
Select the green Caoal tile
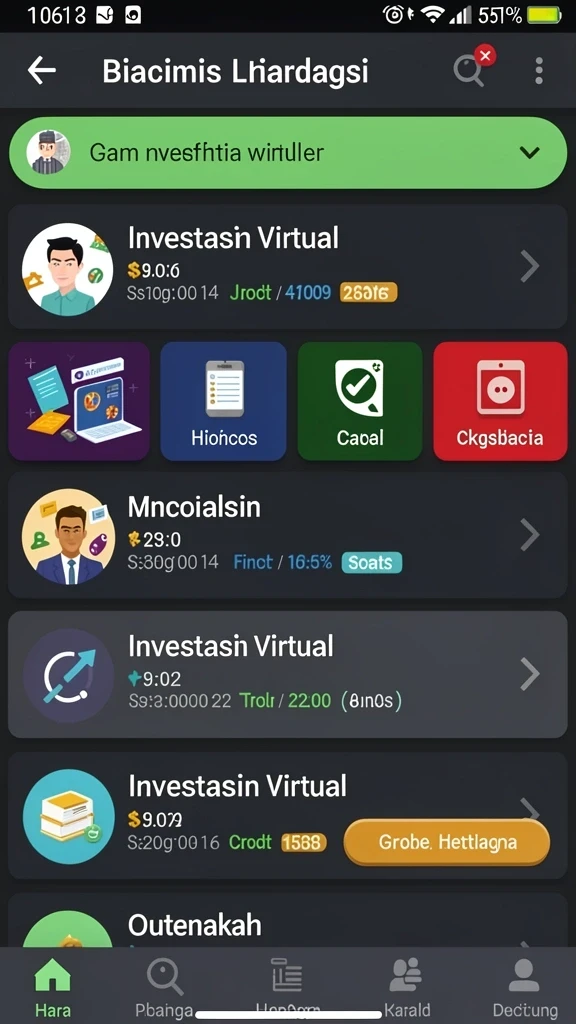coord(360,401)
